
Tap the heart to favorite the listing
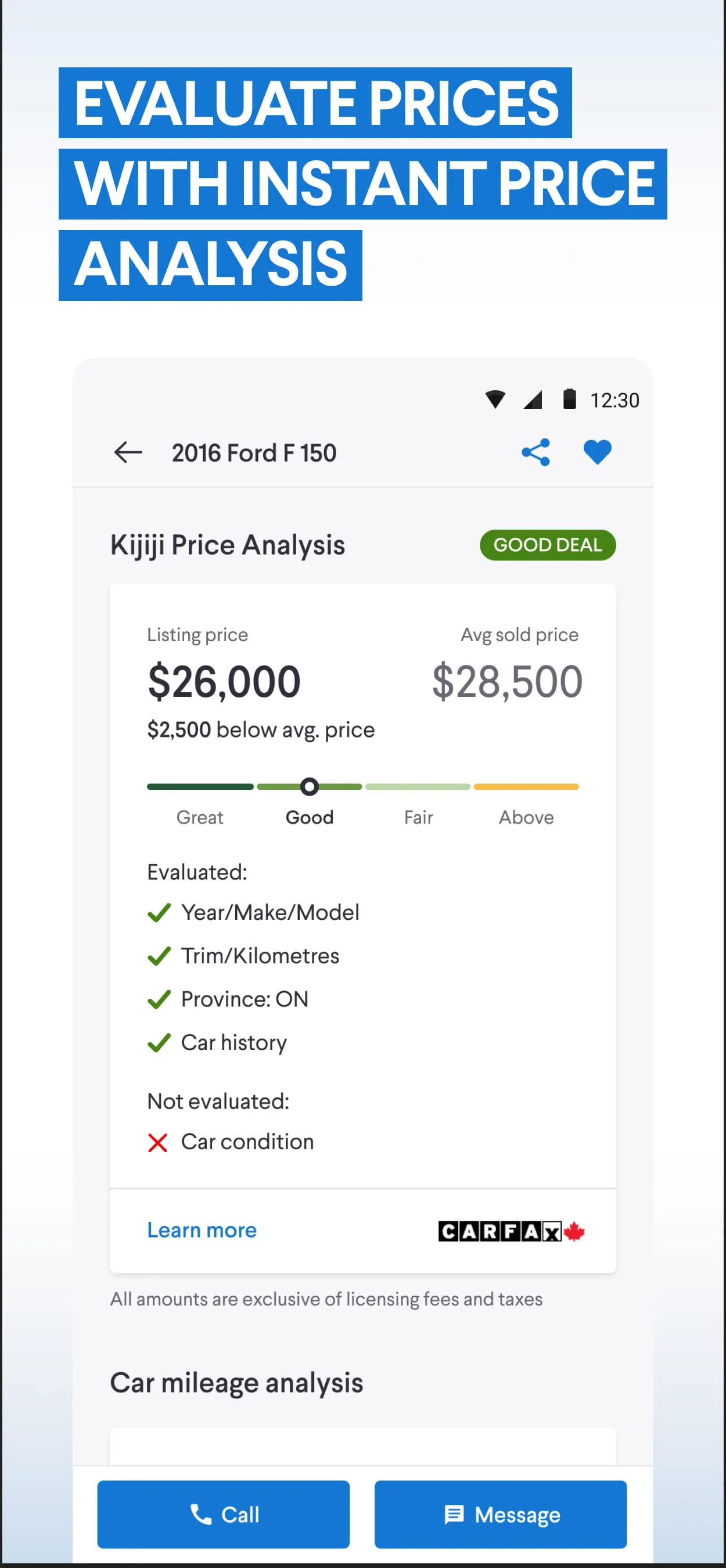pos(596,452)
